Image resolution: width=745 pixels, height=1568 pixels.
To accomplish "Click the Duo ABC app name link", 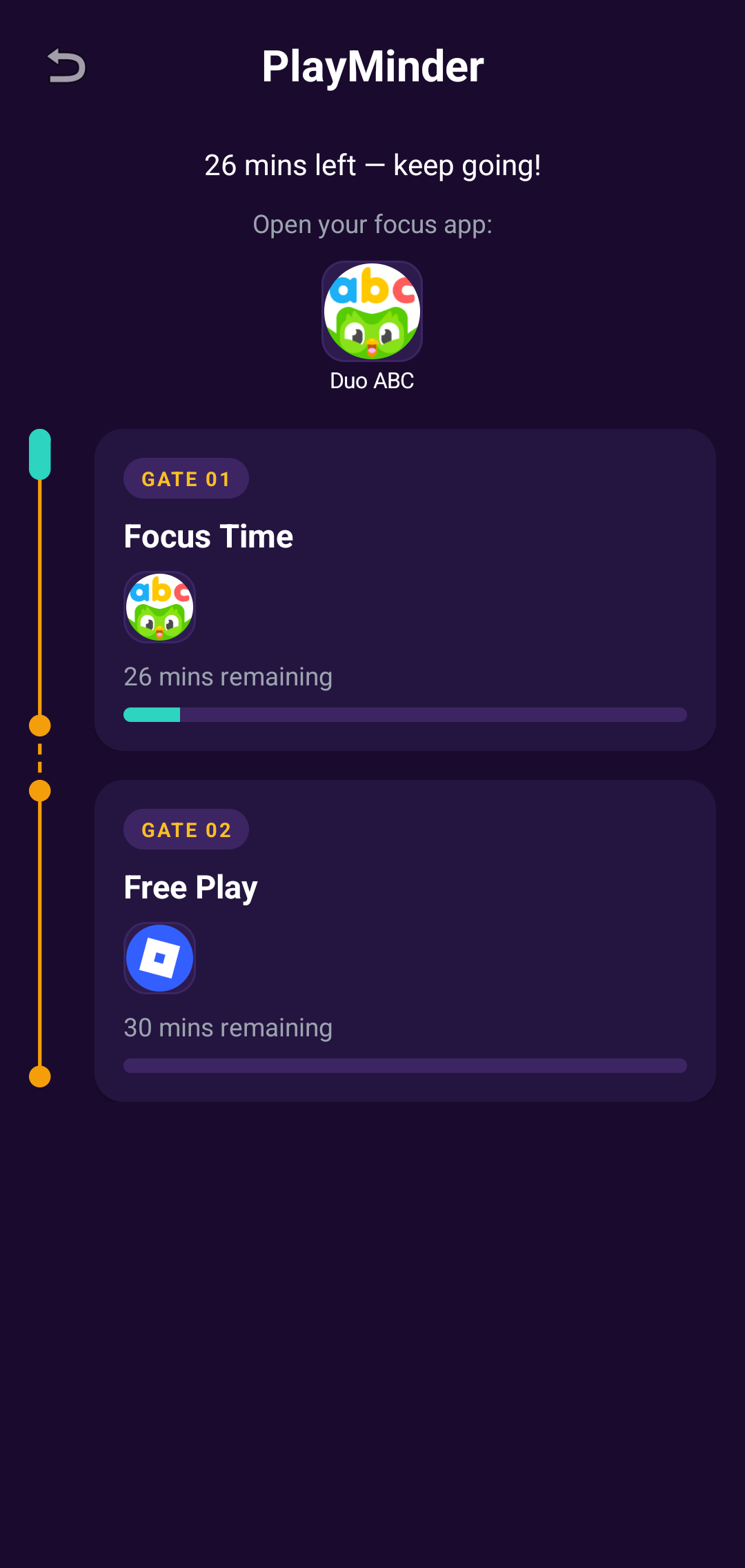I will tap(372, 380).
